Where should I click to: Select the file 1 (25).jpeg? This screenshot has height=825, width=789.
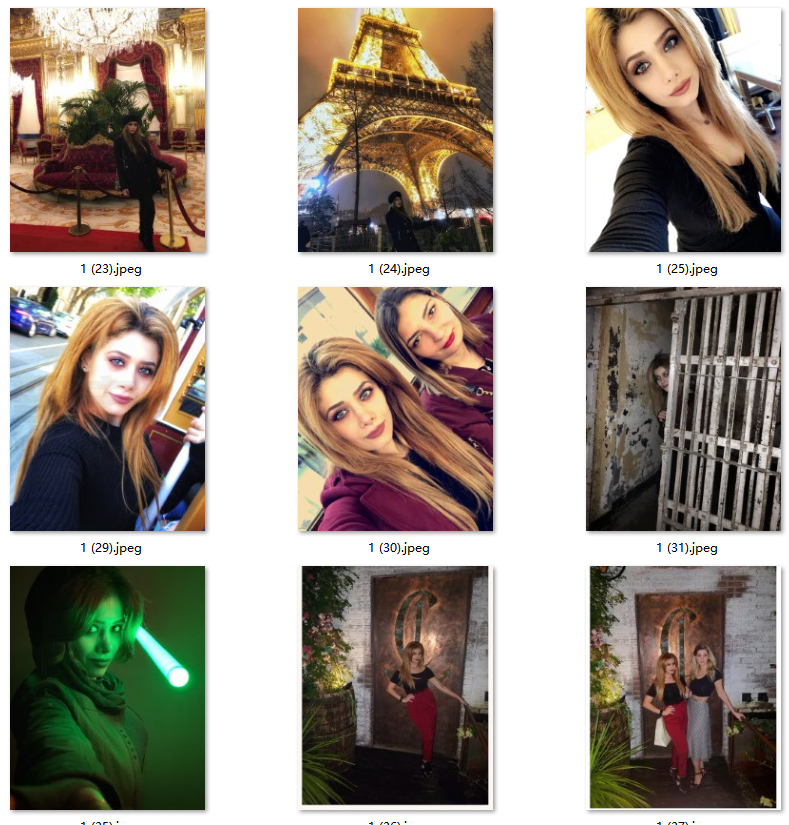coord(683,130)
